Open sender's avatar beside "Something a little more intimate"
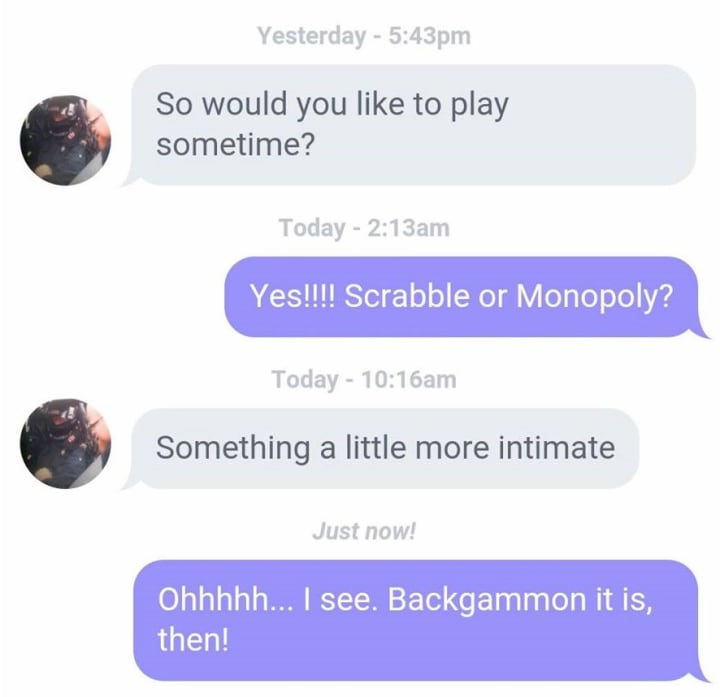Viewport: 720px width, 697px height. point(66,443)
